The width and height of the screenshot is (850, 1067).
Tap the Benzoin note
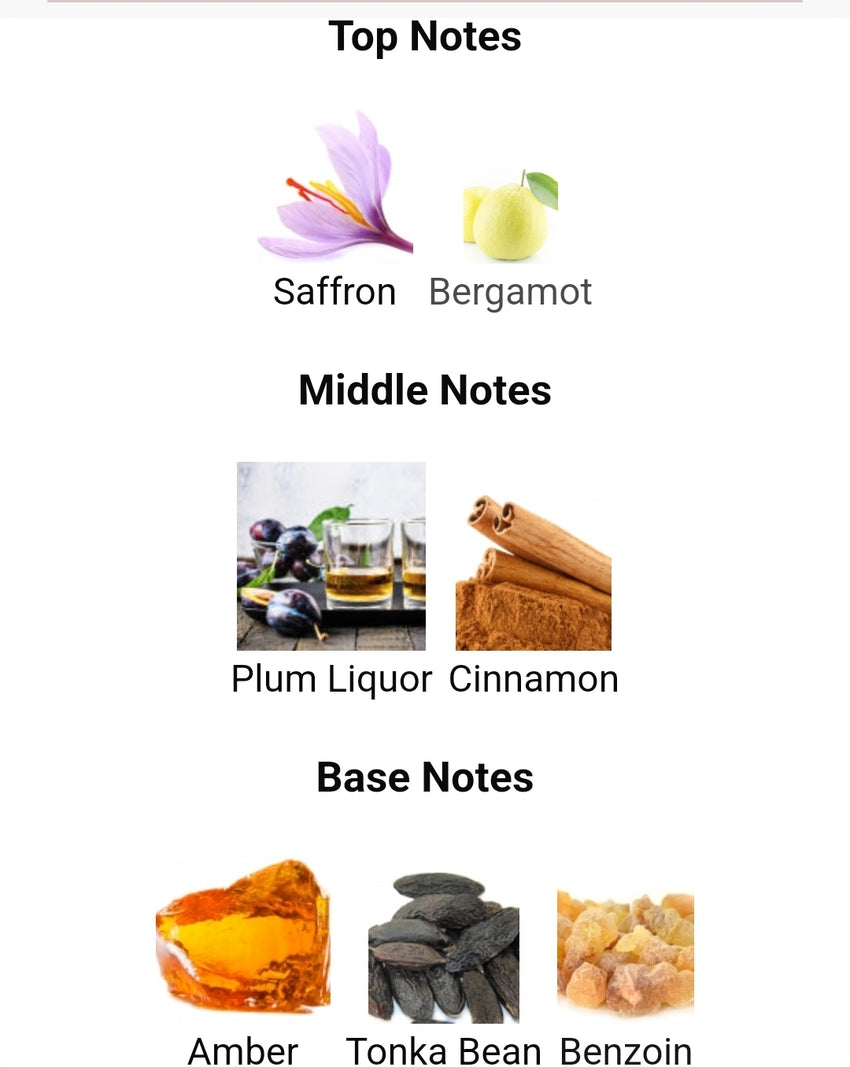(625, 950)
